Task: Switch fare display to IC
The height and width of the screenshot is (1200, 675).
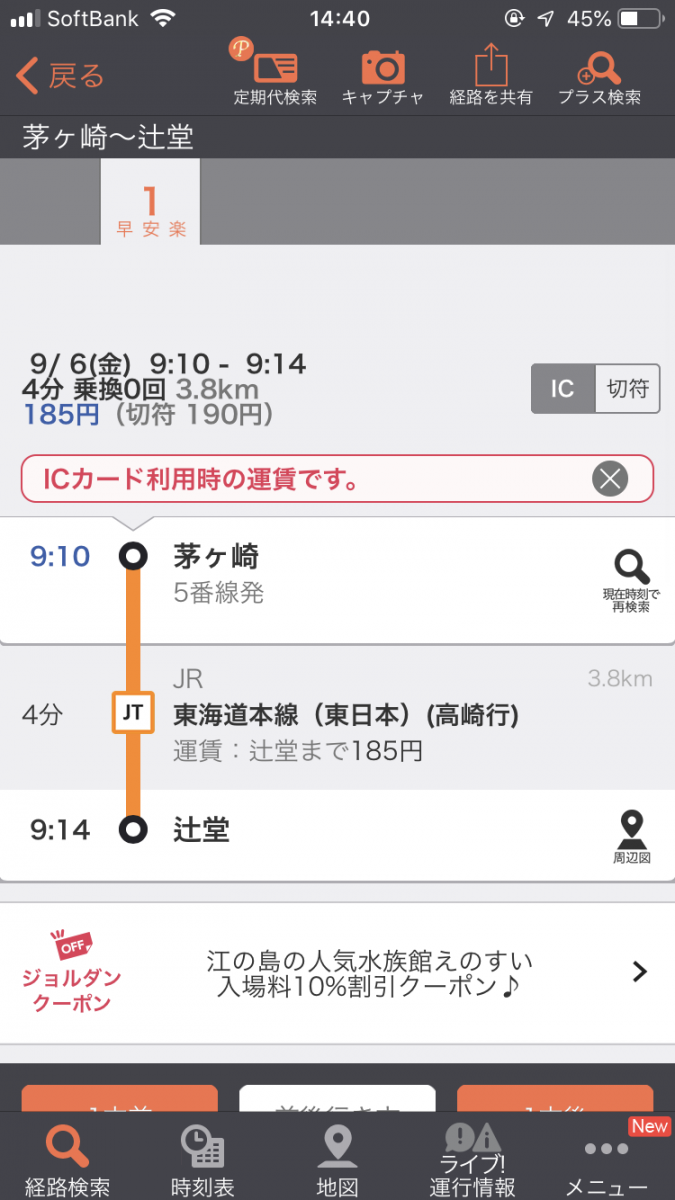Action: [x=563, y=389]
